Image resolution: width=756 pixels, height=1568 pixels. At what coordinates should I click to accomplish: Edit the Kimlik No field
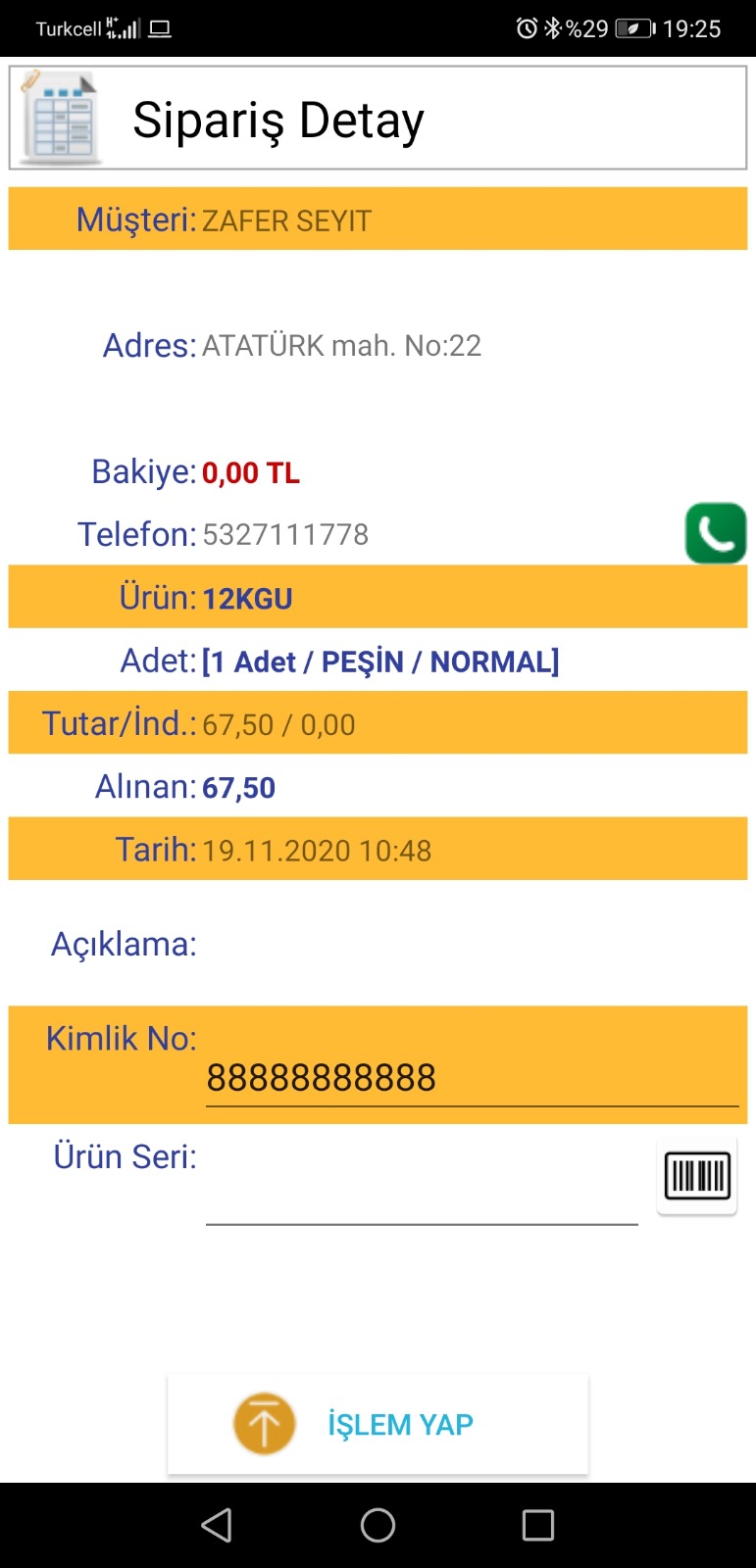(471, 1078)
